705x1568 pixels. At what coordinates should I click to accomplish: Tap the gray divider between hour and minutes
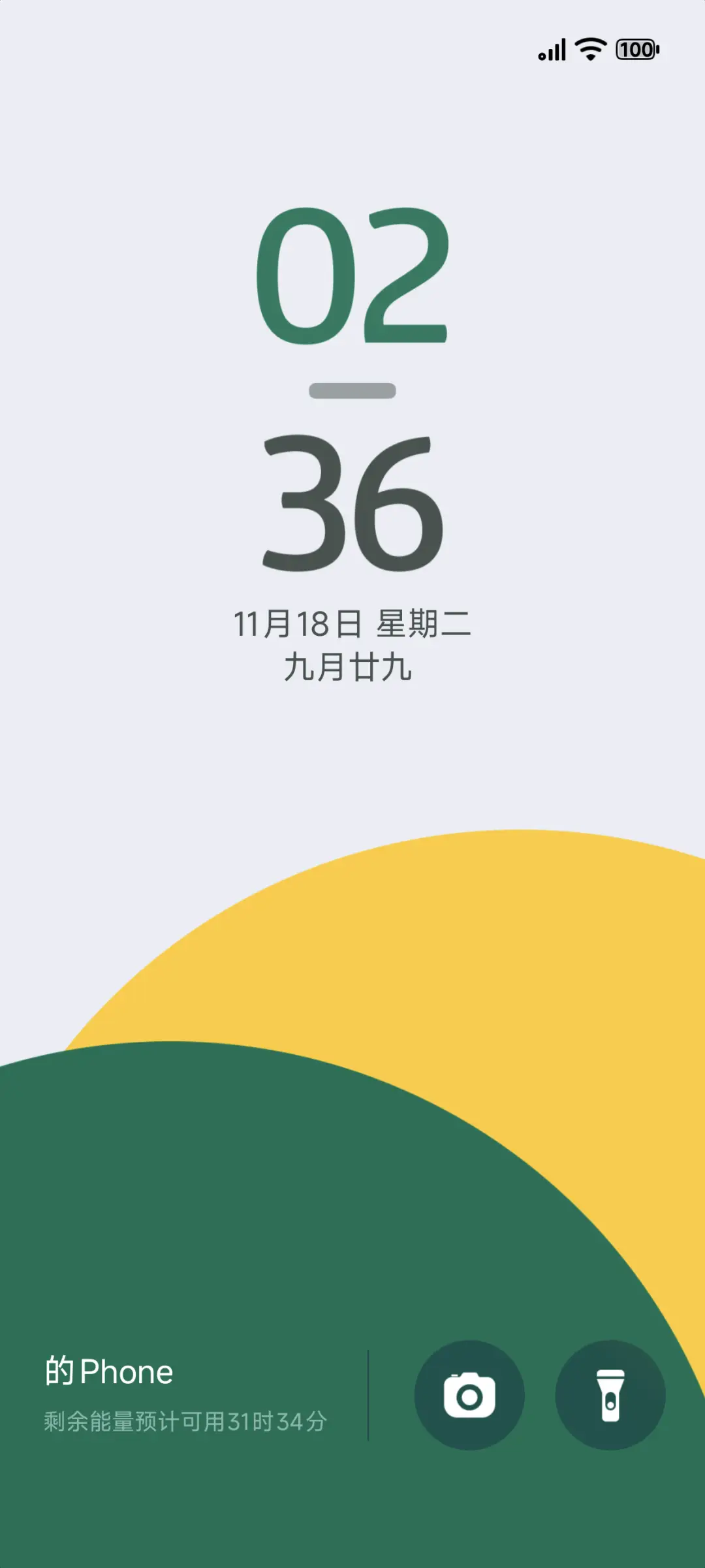(x=352, y=390)
